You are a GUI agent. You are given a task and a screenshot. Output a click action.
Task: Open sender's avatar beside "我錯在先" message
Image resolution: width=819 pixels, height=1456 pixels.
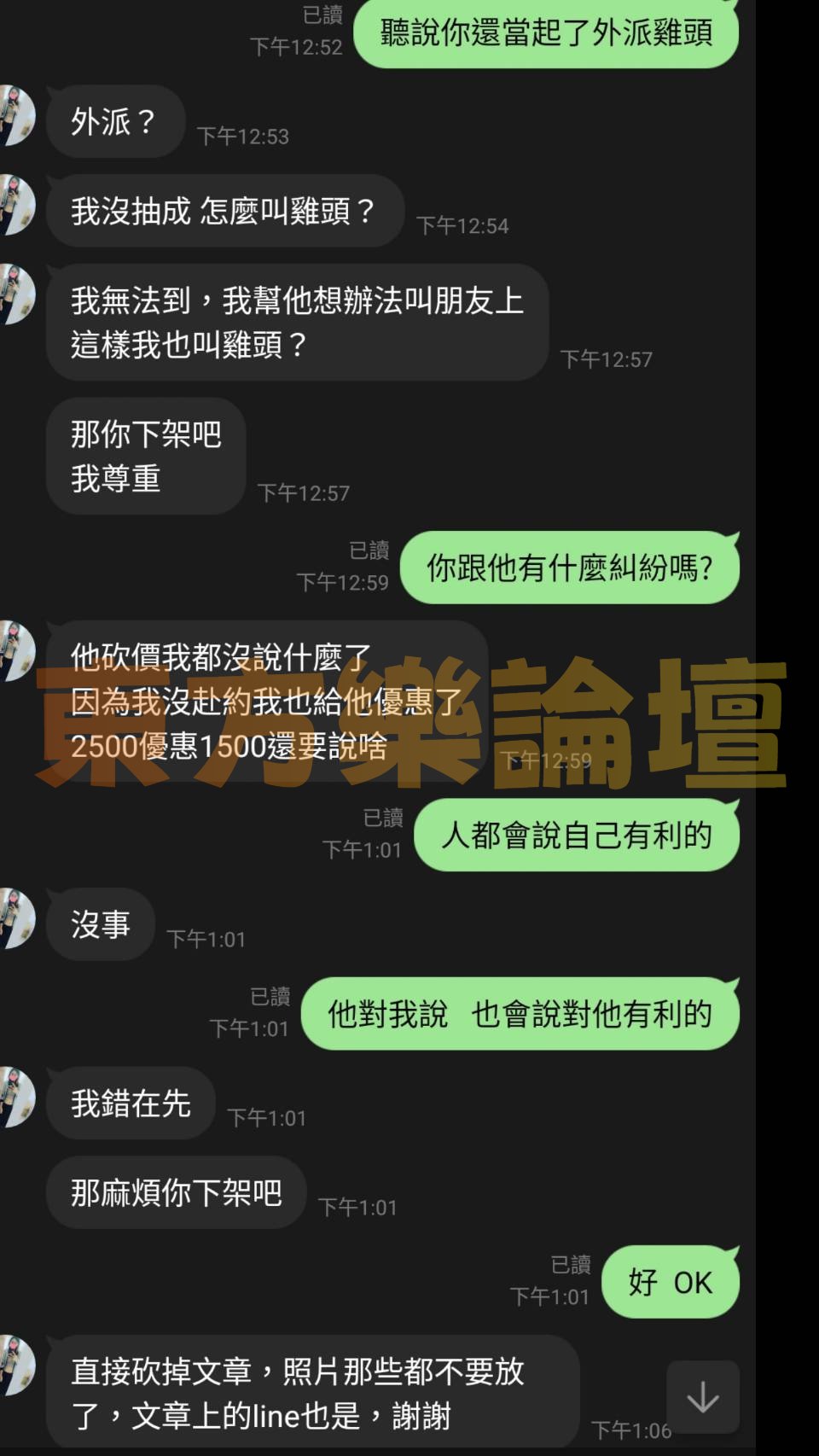pyautogui.click(x=15, y=1097)
